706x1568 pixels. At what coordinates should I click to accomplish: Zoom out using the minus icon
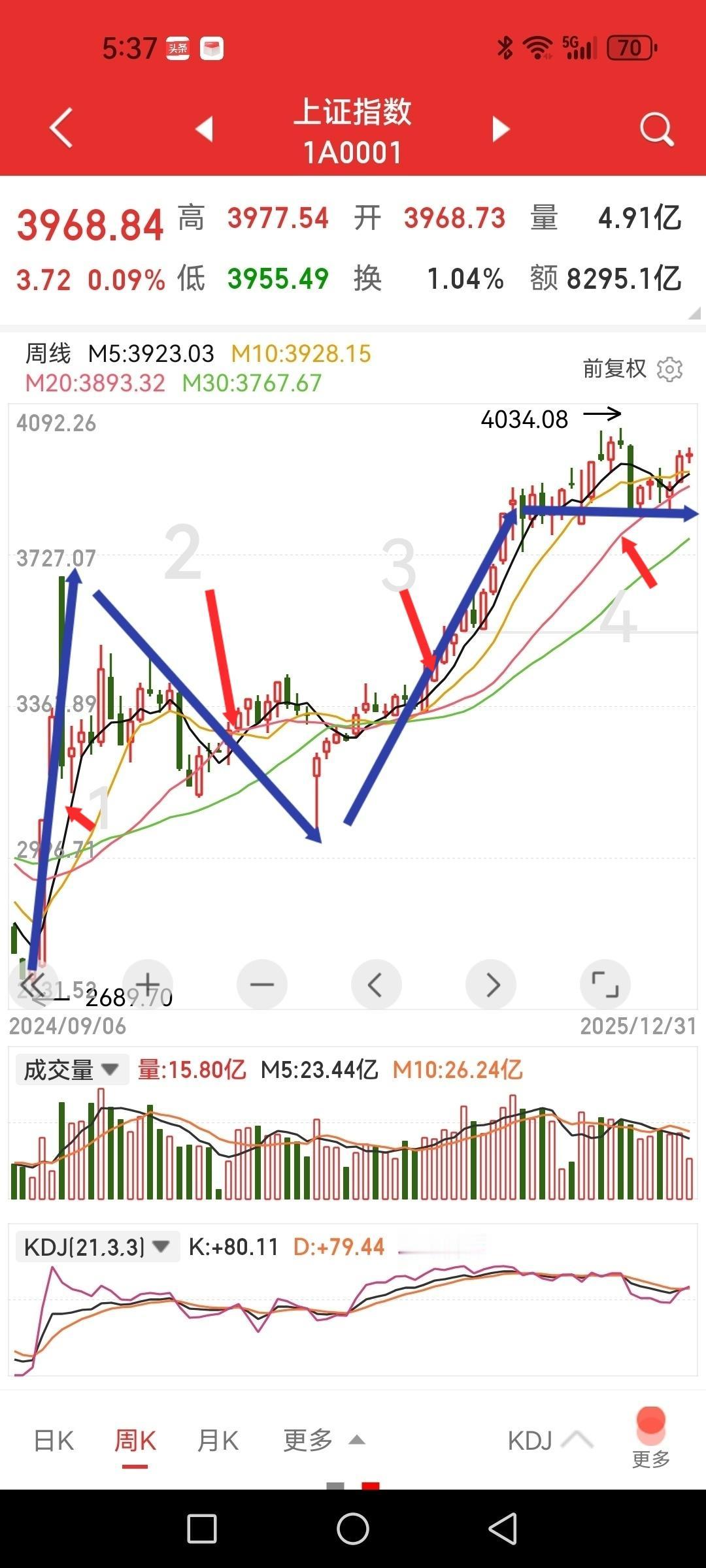pyautogui.click(x=261, y=985)
